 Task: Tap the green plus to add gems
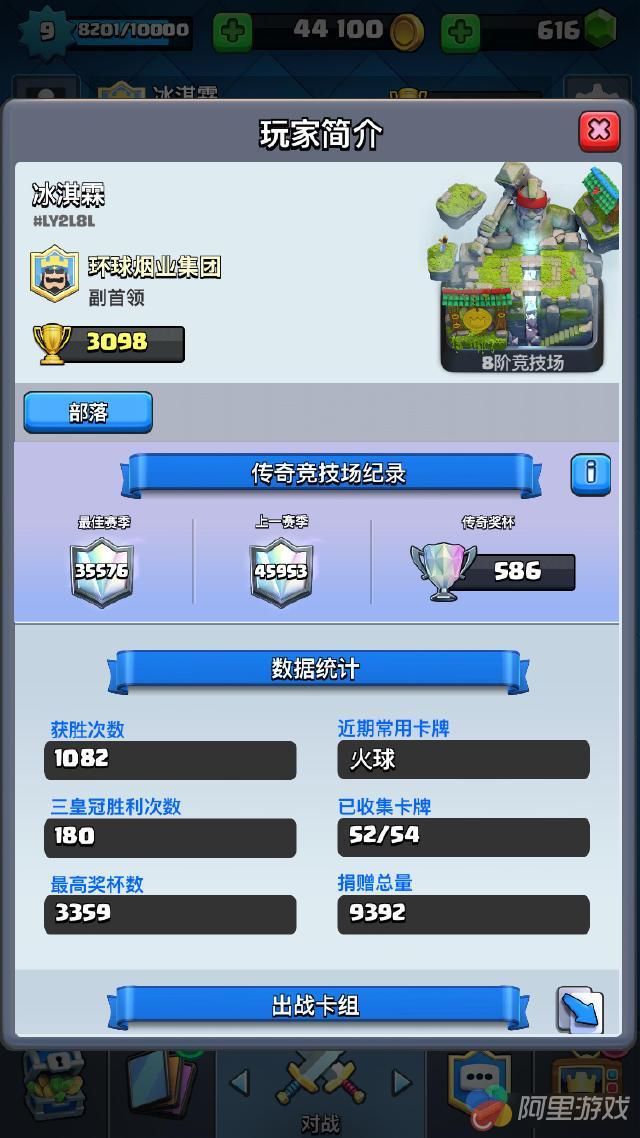460,31
